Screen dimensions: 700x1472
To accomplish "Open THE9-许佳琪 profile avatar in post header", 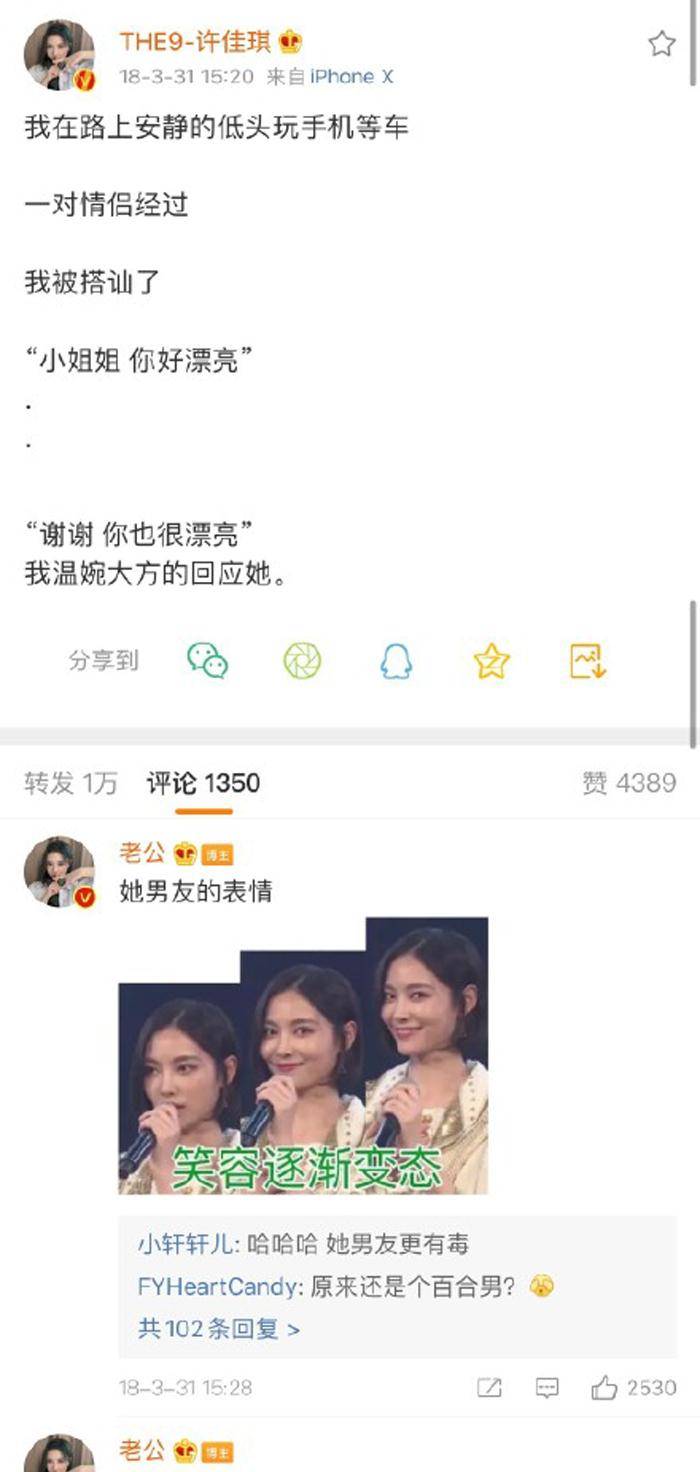I will pyautogui.click(x=59, y=56).
